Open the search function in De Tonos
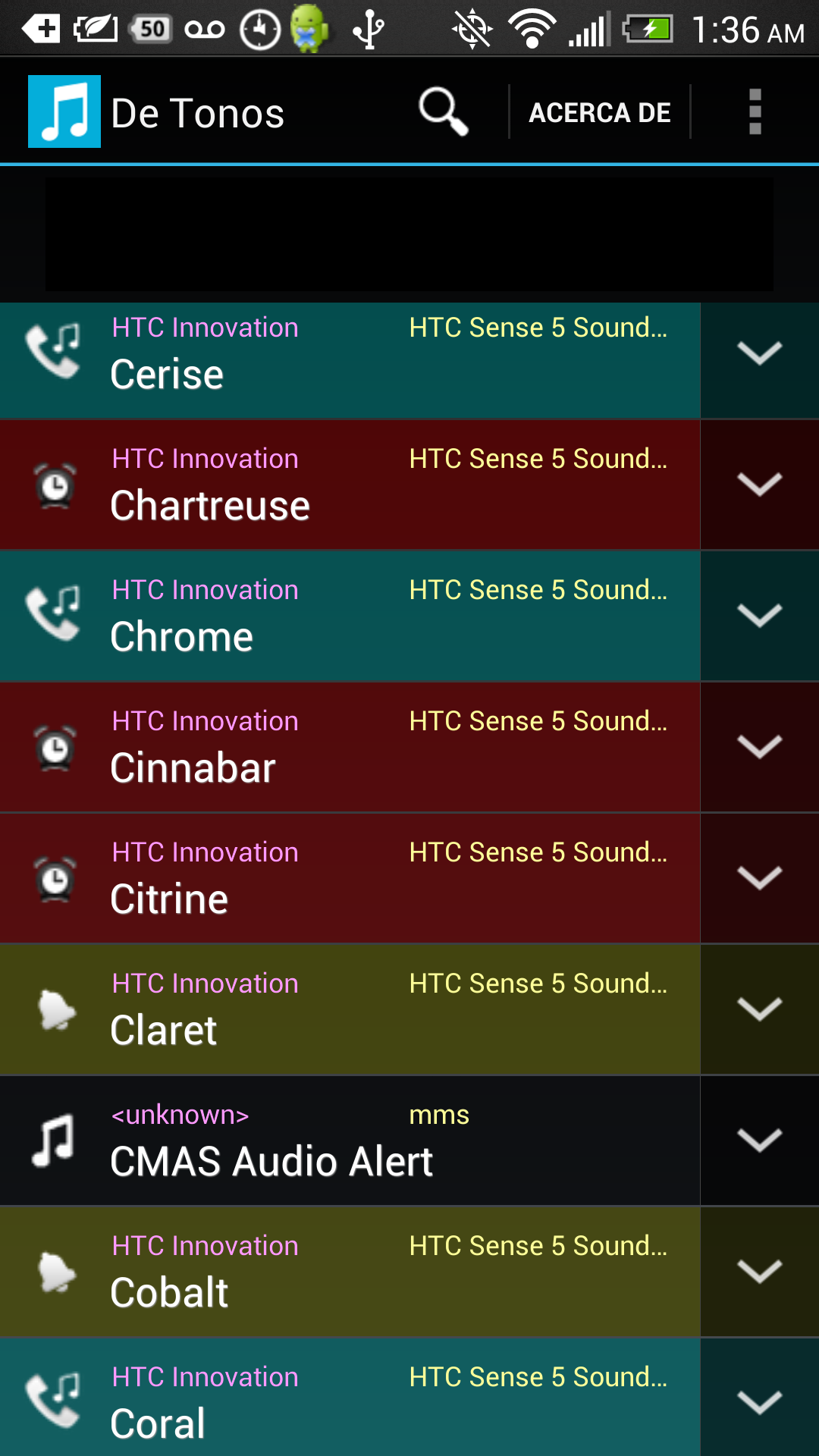The height and width of the screenshot is (1456, 819). click(443, 111)
